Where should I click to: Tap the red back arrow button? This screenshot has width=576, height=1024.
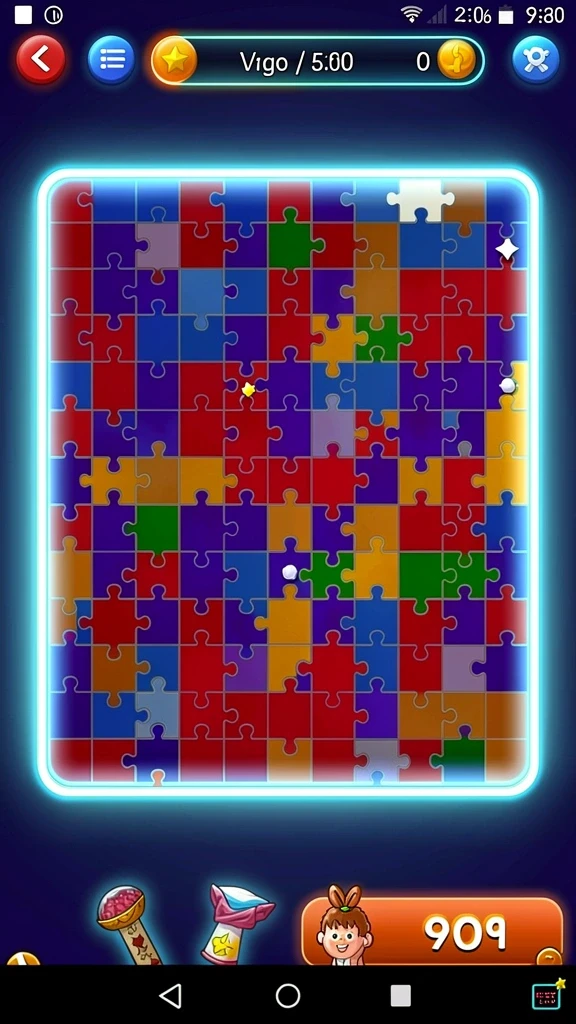click(x=40, y=60)
